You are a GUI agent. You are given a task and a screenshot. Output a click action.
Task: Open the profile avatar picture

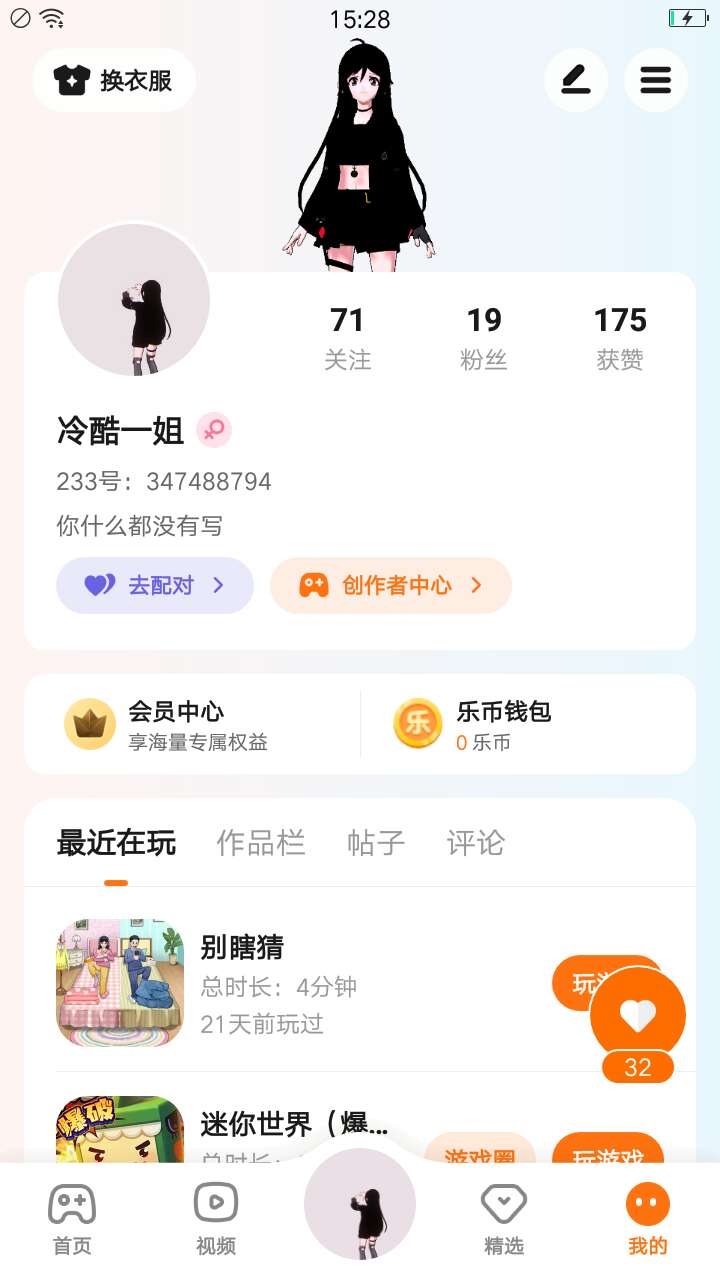(x=134, y=300)
